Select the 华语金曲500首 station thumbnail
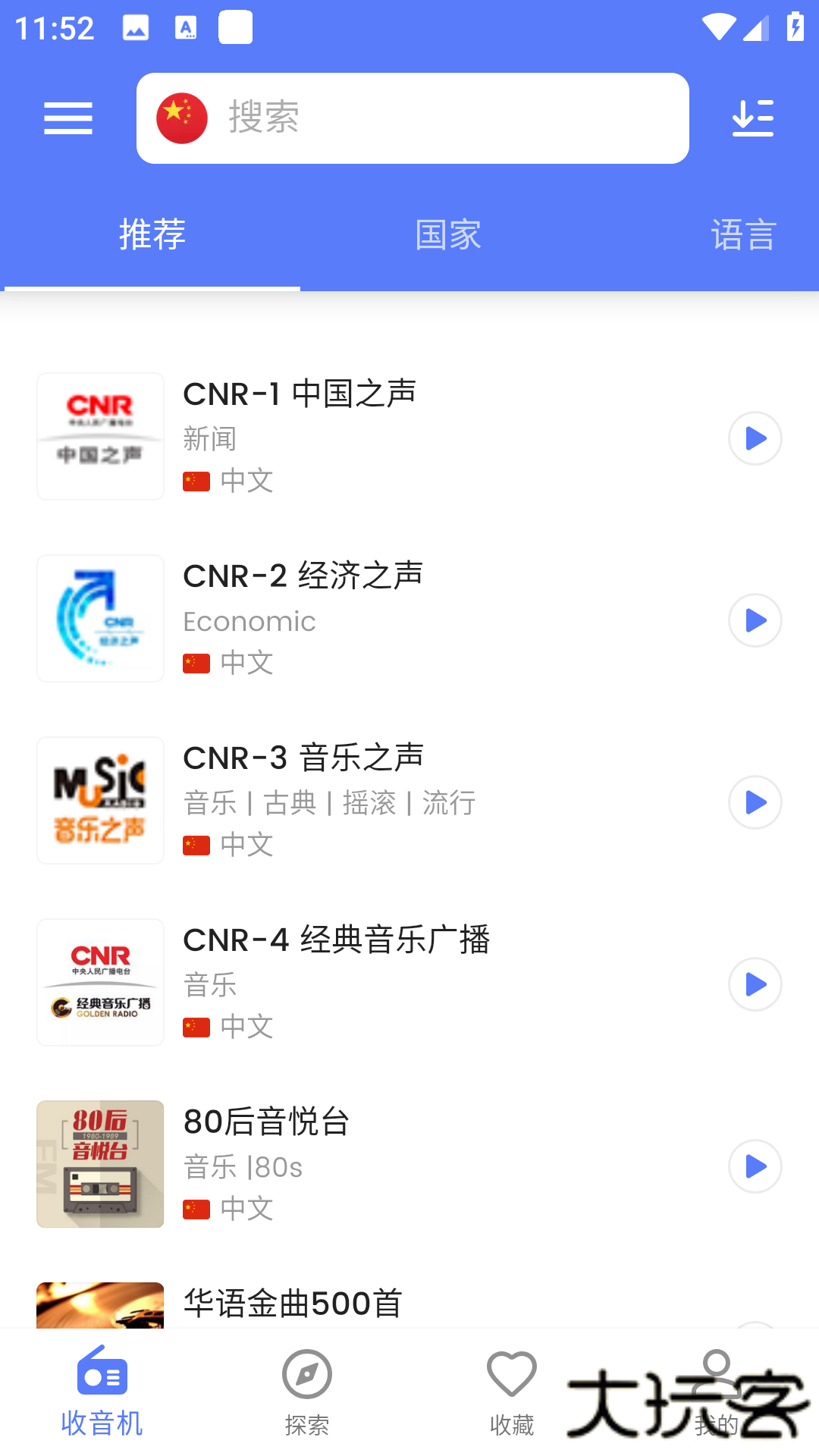Image resolution: width=819 pixels, height=1456 pixels. pos(99,1319)
